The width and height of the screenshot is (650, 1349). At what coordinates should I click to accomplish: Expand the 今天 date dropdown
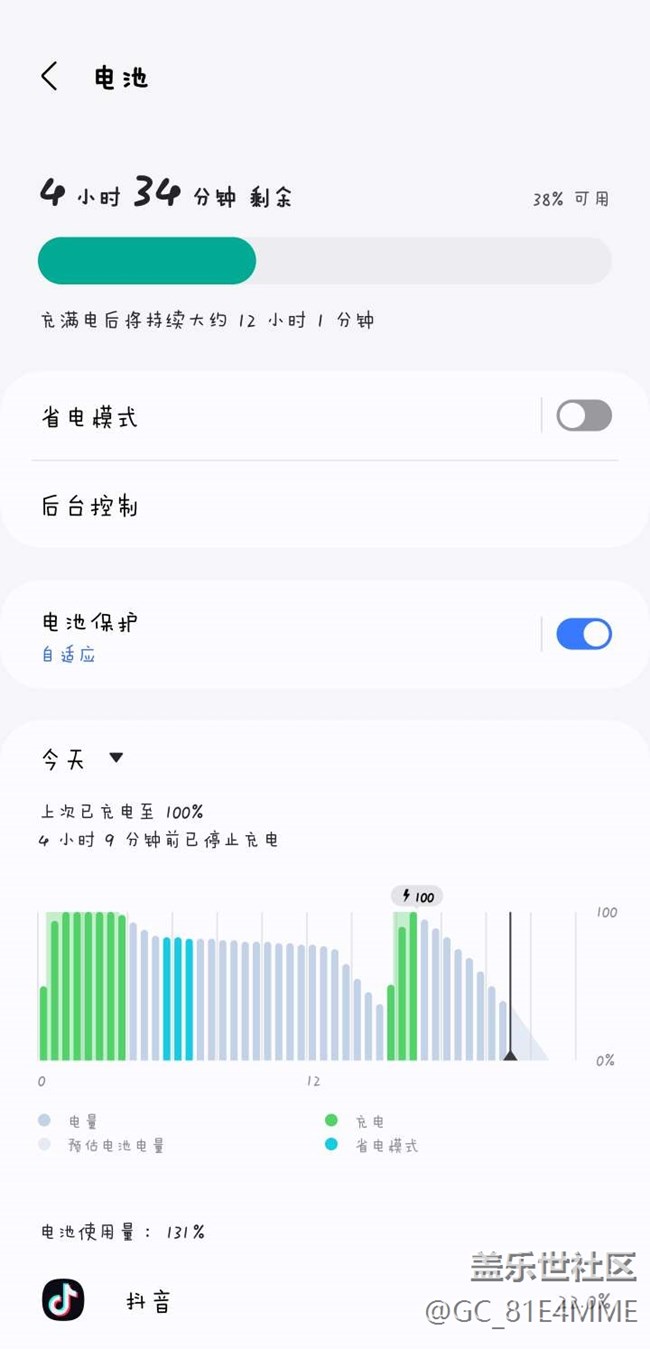pyautogui.click(x=83, y=759)
